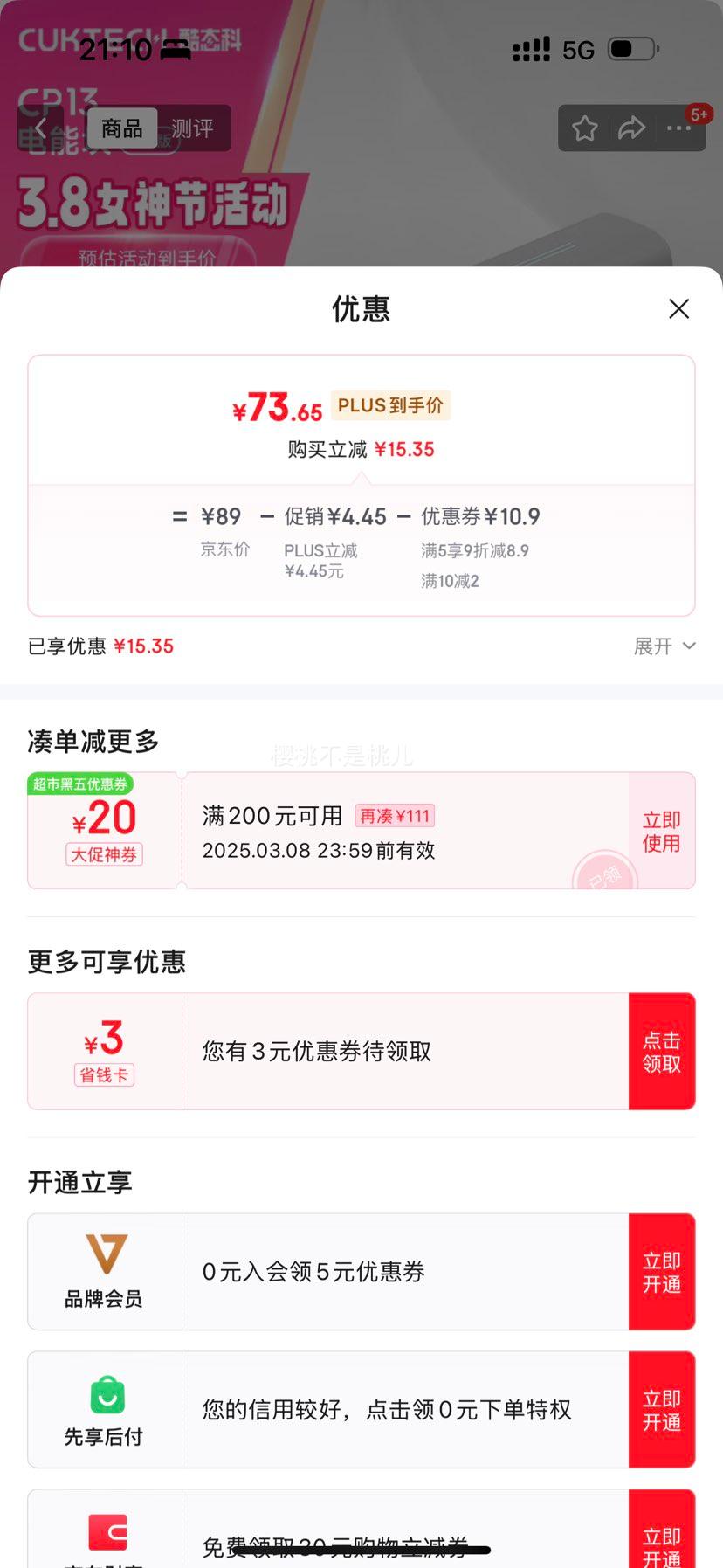723x1568 pixels.
Task: Tap the star icon to favorite this product
Action: tap(584, 128)
